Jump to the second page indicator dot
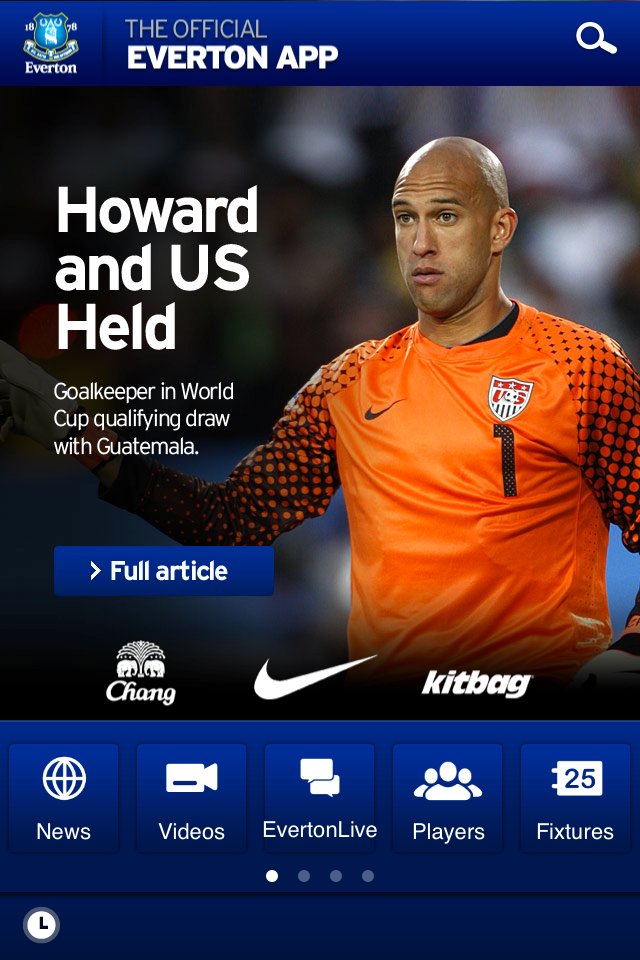 304,876
